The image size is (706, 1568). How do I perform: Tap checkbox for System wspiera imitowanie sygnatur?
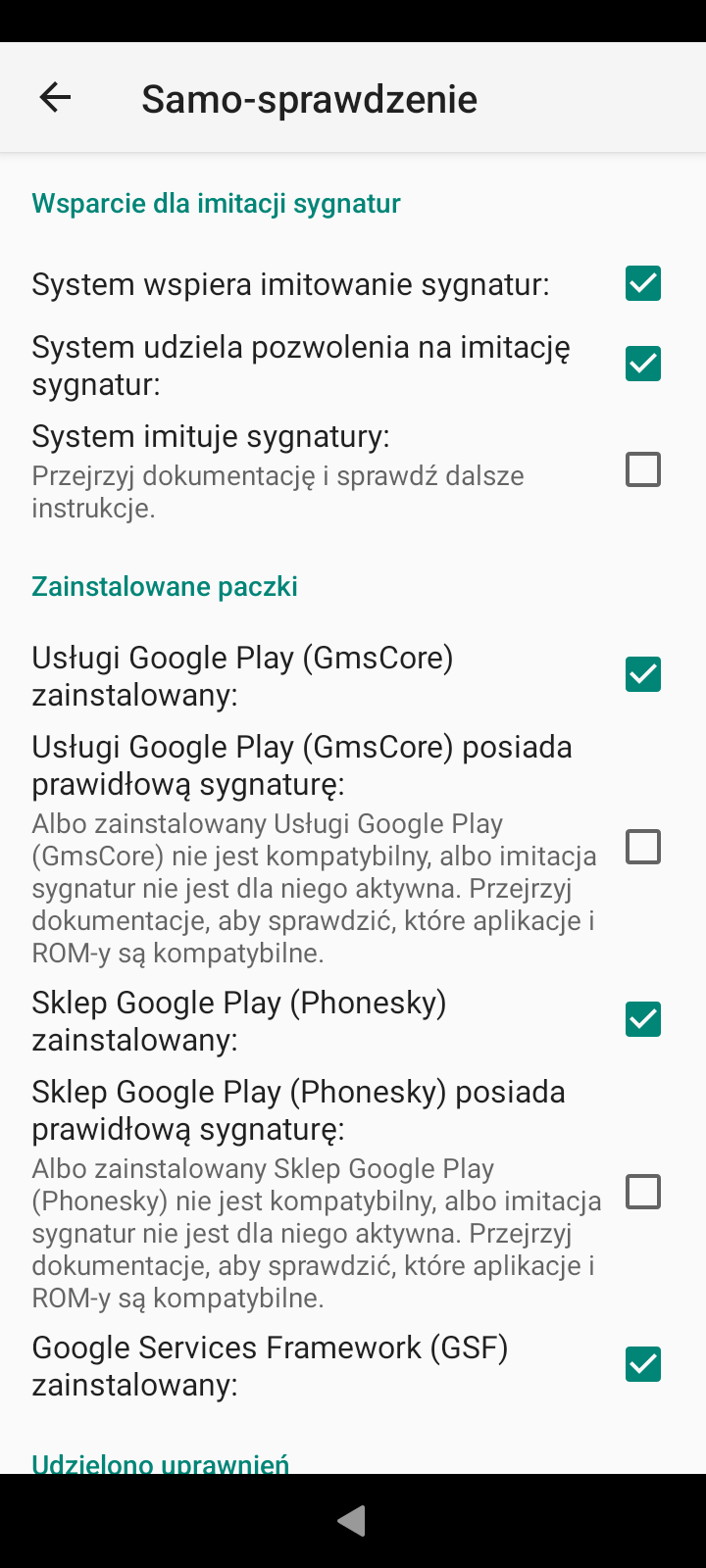pyautogui.click(x=643, y=284)
